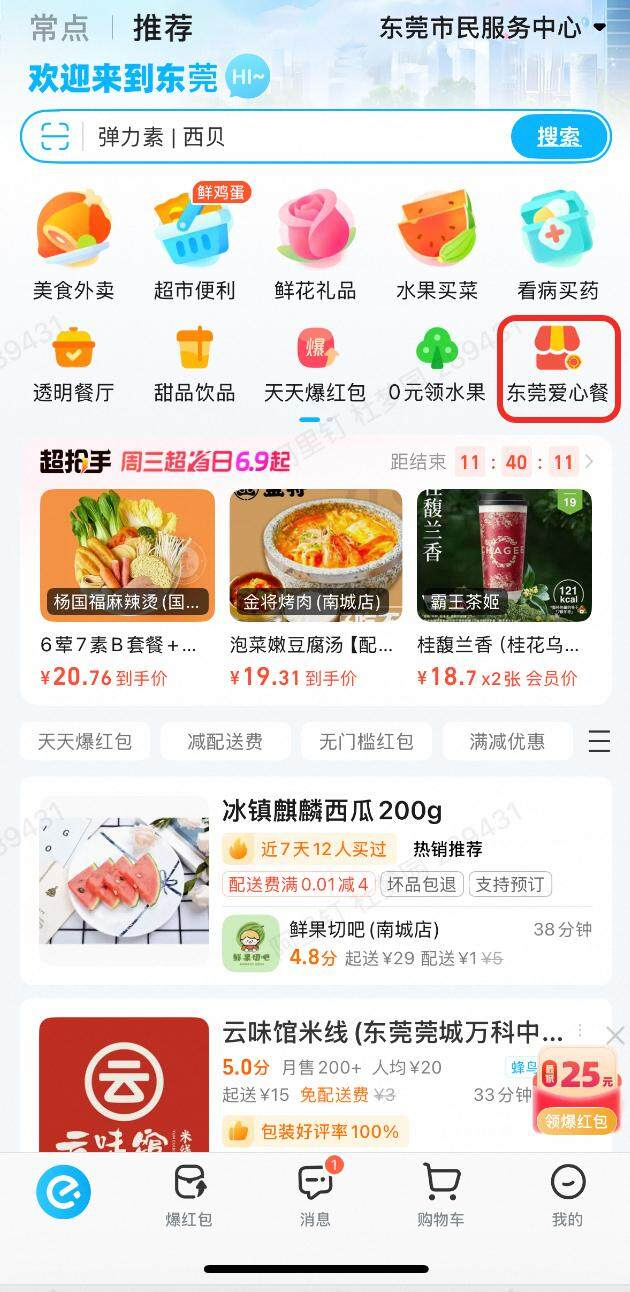Go to 水果买菜 category
Viewport: 630px width, 1292px height.
point(436,245)
